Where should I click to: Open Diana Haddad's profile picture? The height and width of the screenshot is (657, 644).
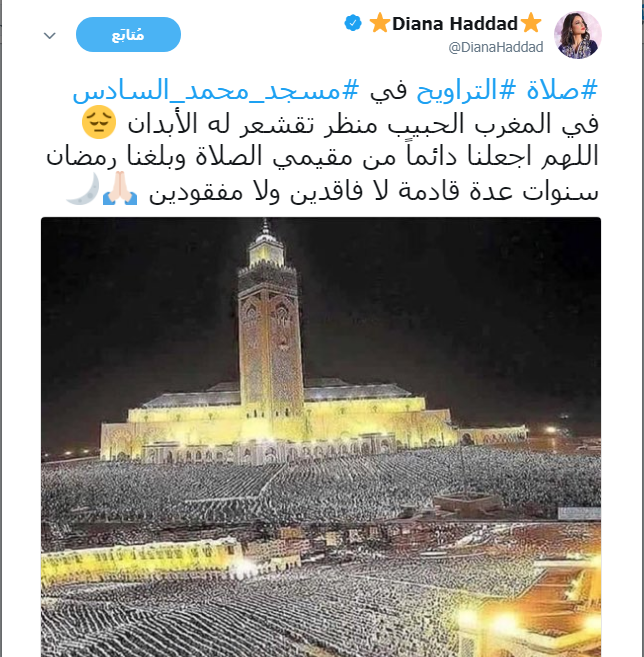[x=577, y=35]
